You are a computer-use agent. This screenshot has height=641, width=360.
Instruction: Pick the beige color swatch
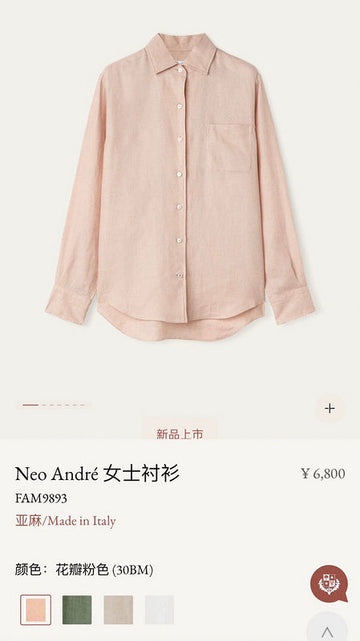(118, 610)
